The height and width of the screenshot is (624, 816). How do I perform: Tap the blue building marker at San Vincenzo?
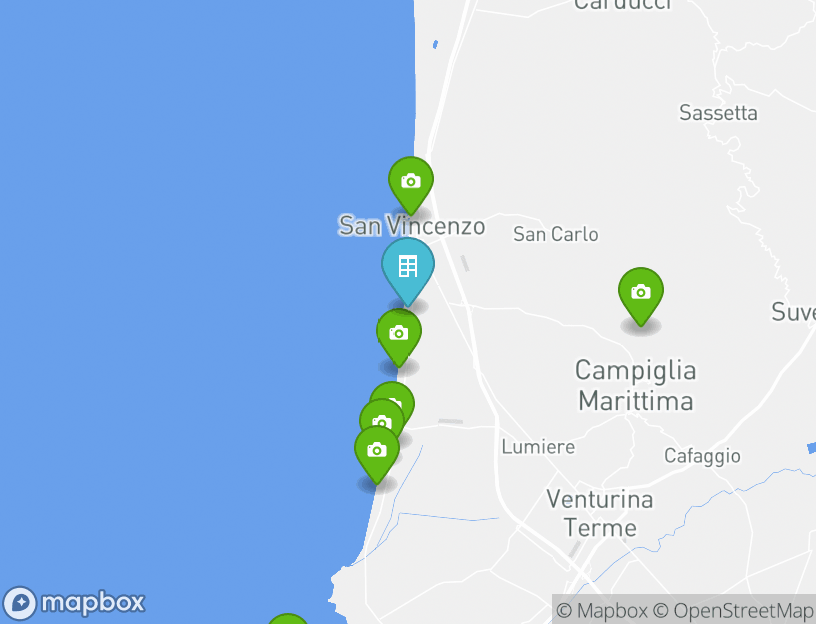[408, 267]
